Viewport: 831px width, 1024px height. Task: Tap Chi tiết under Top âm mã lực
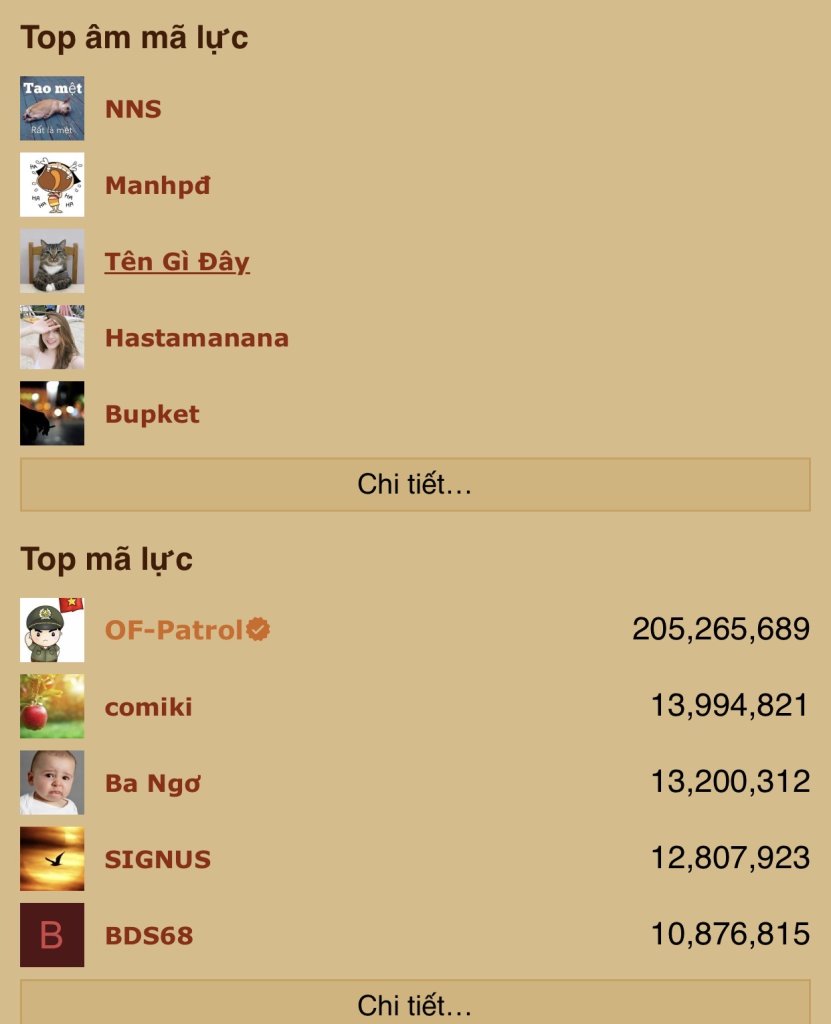pyautogui.click(x=415, y=485)
